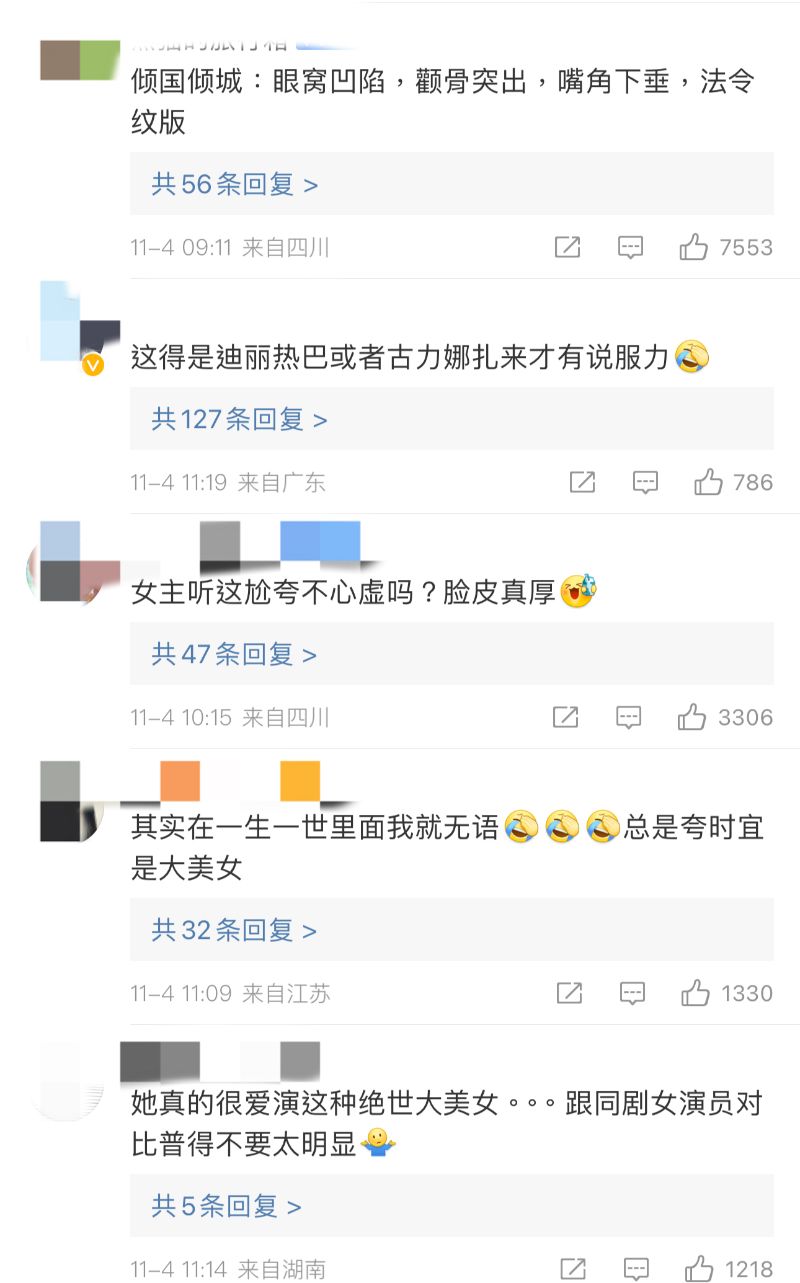800x1283 pixels.
Task: Like the comment with 1330 likes
Action: (695, 993)
